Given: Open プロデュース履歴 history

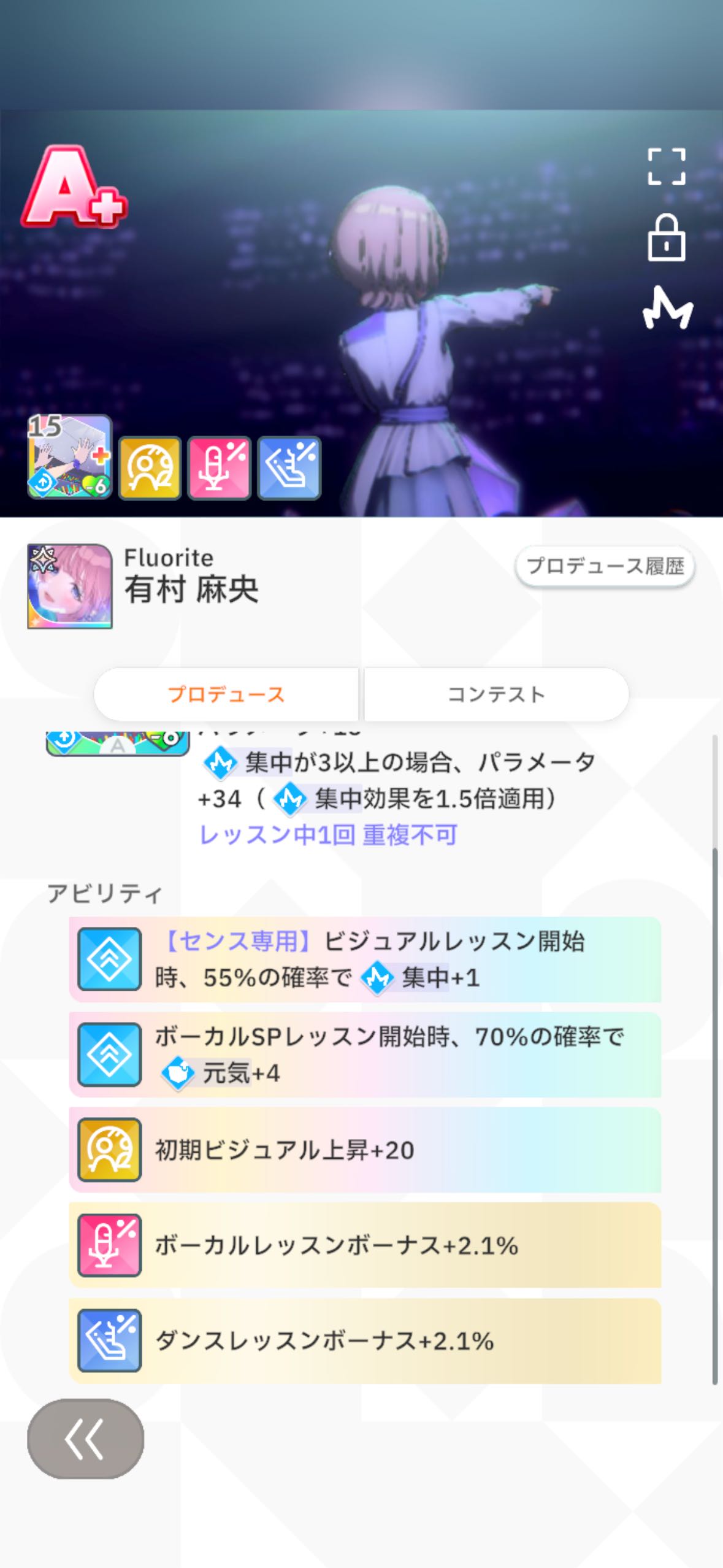Looking at the screenshot, I should [x=605, y=566].
